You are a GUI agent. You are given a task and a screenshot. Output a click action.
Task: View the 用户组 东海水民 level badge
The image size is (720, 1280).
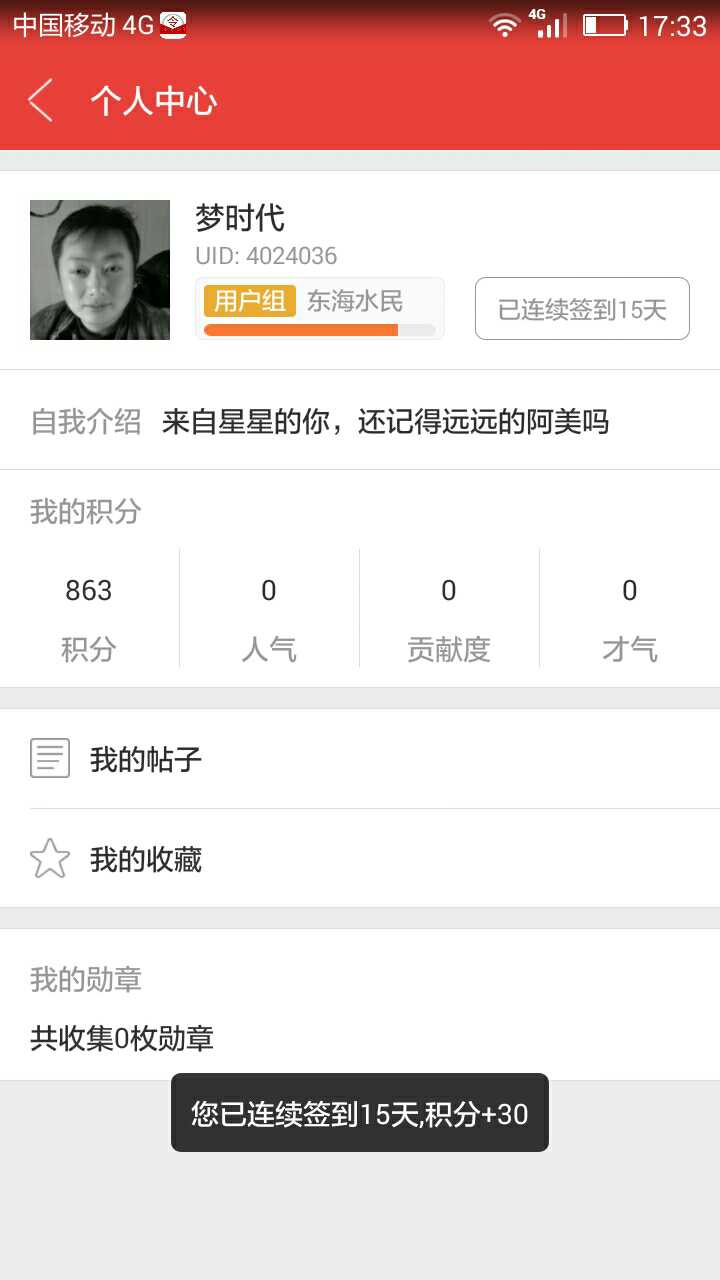click(x=320, y=308)
